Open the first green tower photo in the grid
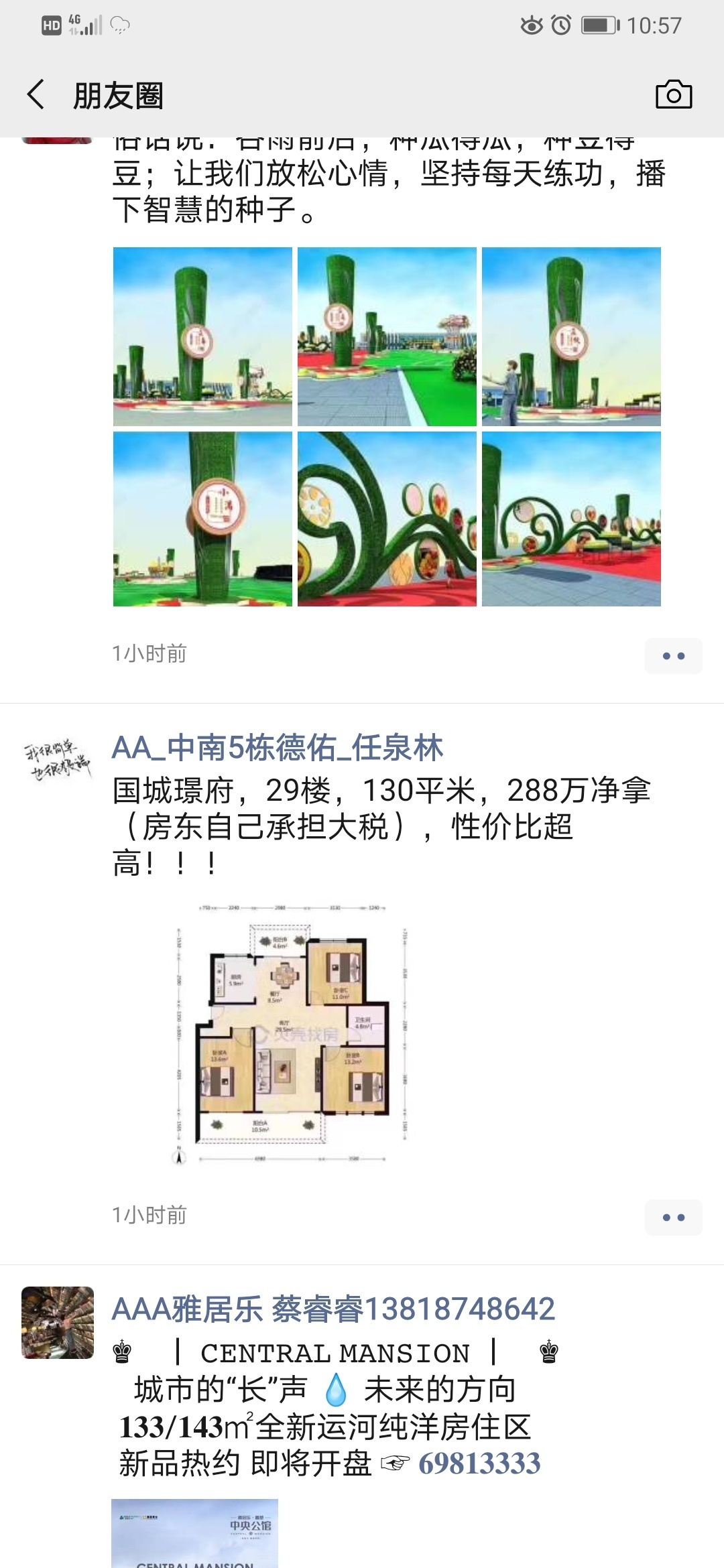 [x=202, y=336]
